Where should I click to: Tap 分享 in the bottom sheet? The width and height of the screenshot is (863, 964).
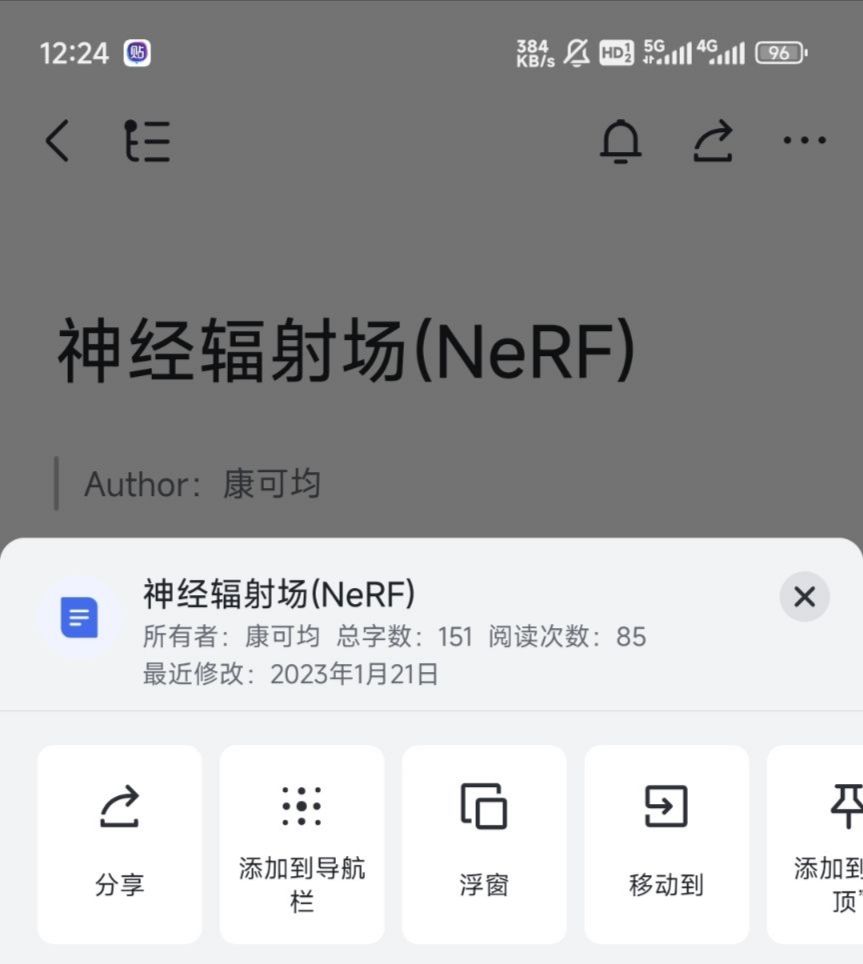[120, 843]
